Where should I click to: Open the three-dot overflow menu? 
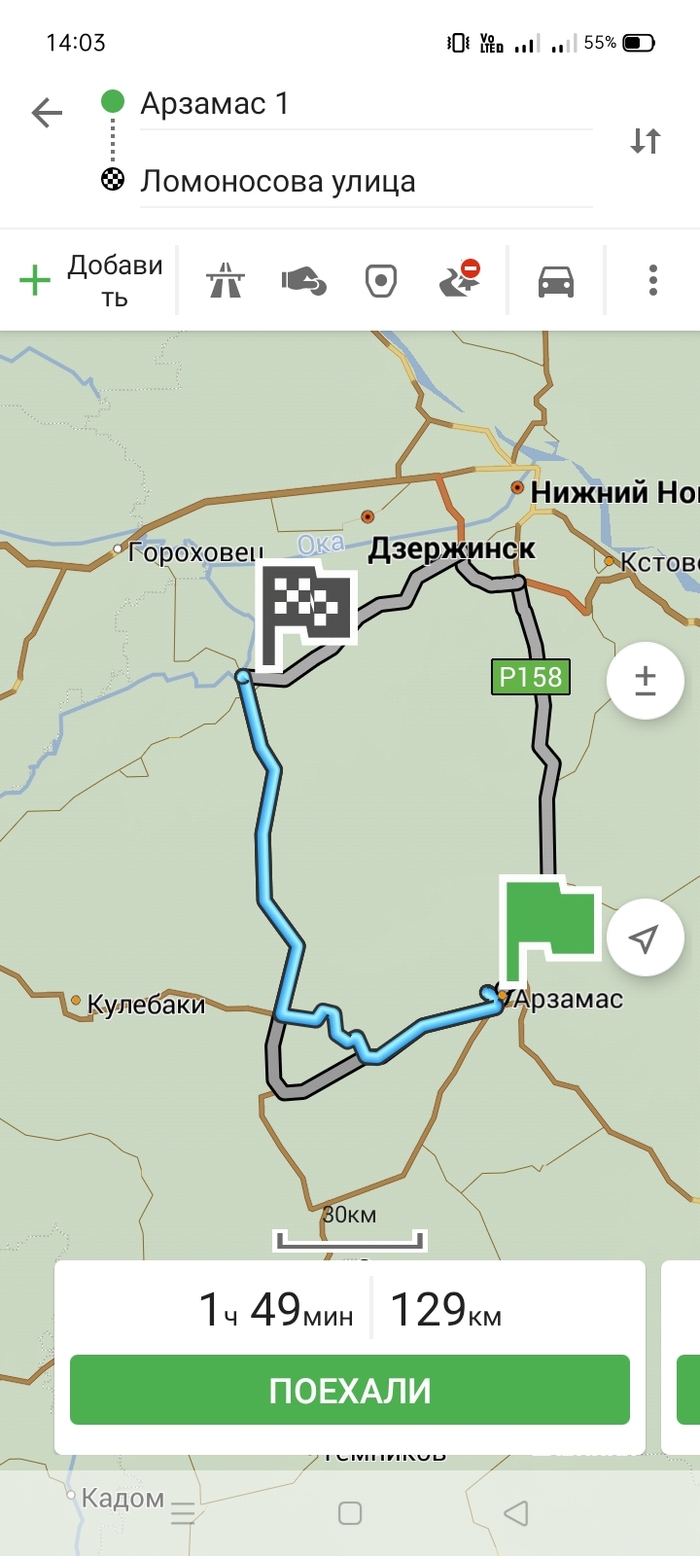click(652, 281)
